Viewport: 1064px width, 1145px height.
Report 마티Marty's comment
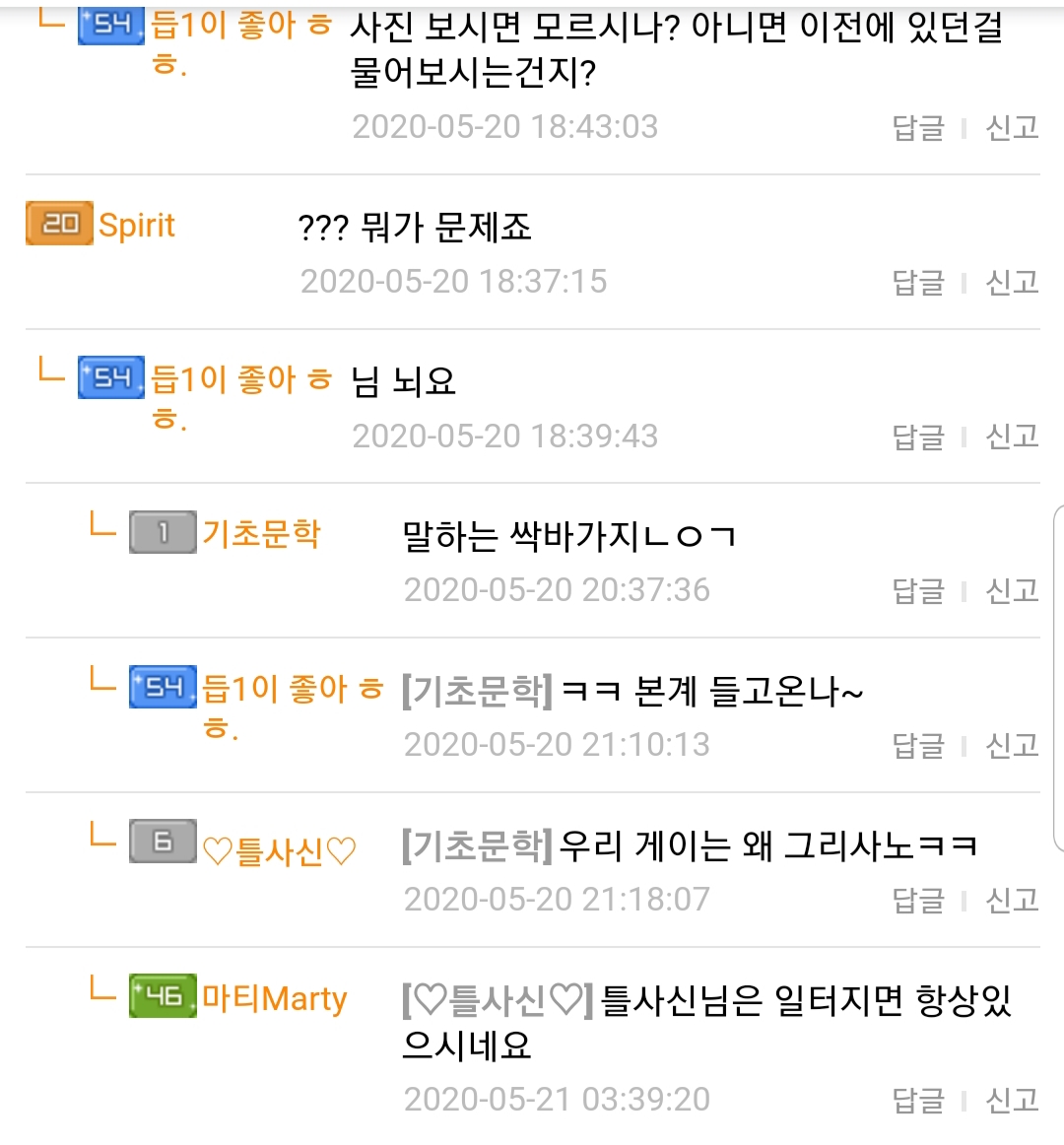(1012, 1101)
